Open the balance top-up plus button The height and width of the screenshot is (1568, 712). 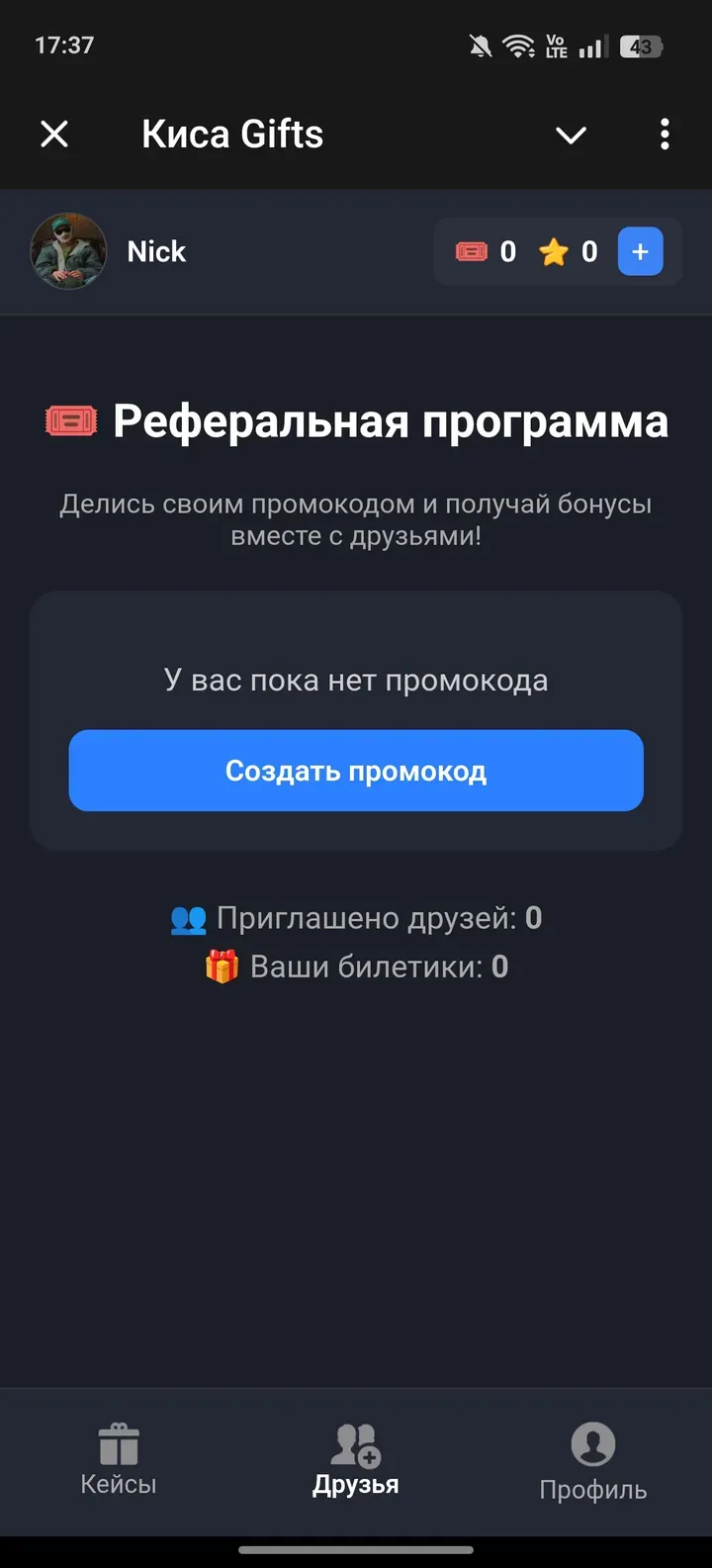[x=640, y=251]
